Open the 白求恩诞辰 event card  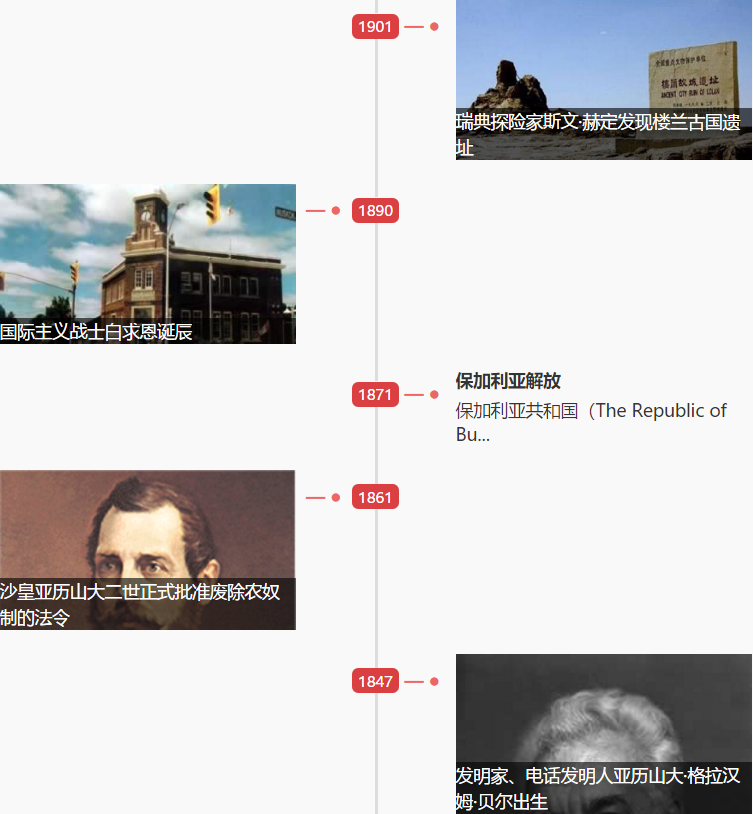[x=148, y=264]
